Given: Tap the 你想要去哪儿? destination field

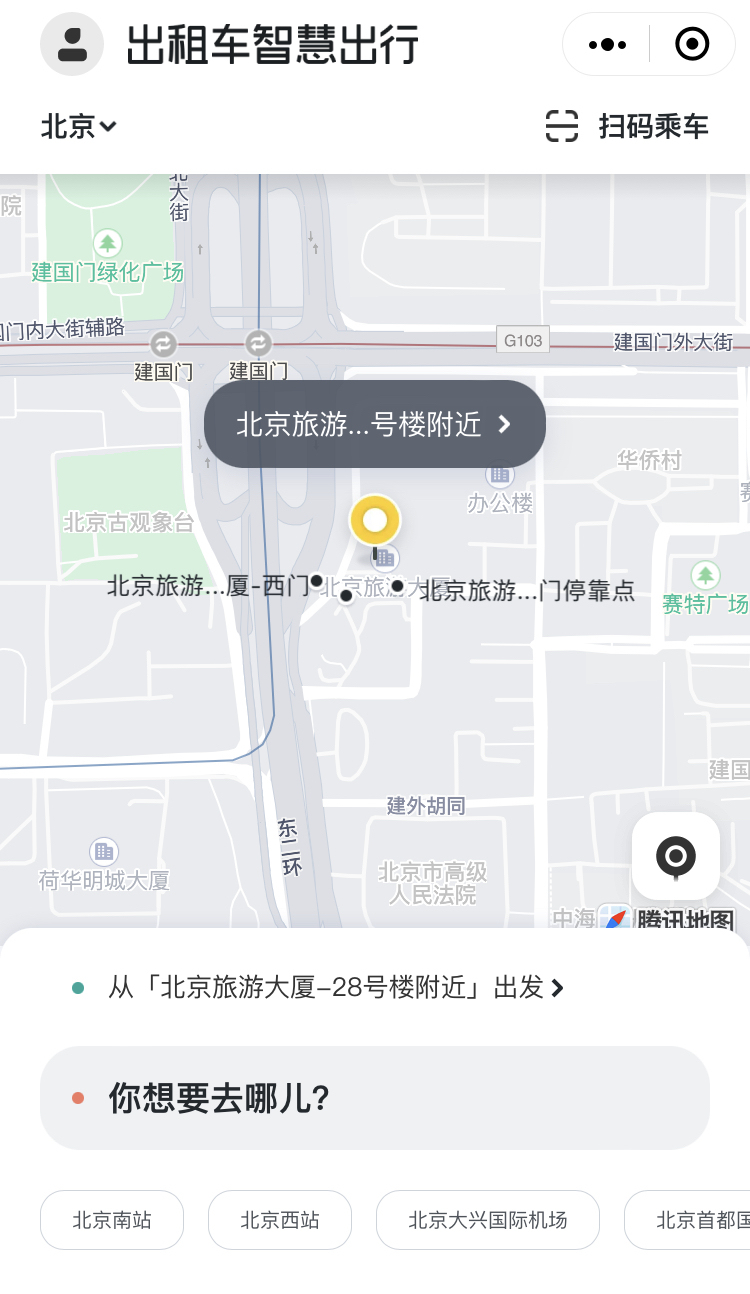Looking at the screenshot, I should point(374,1098).
